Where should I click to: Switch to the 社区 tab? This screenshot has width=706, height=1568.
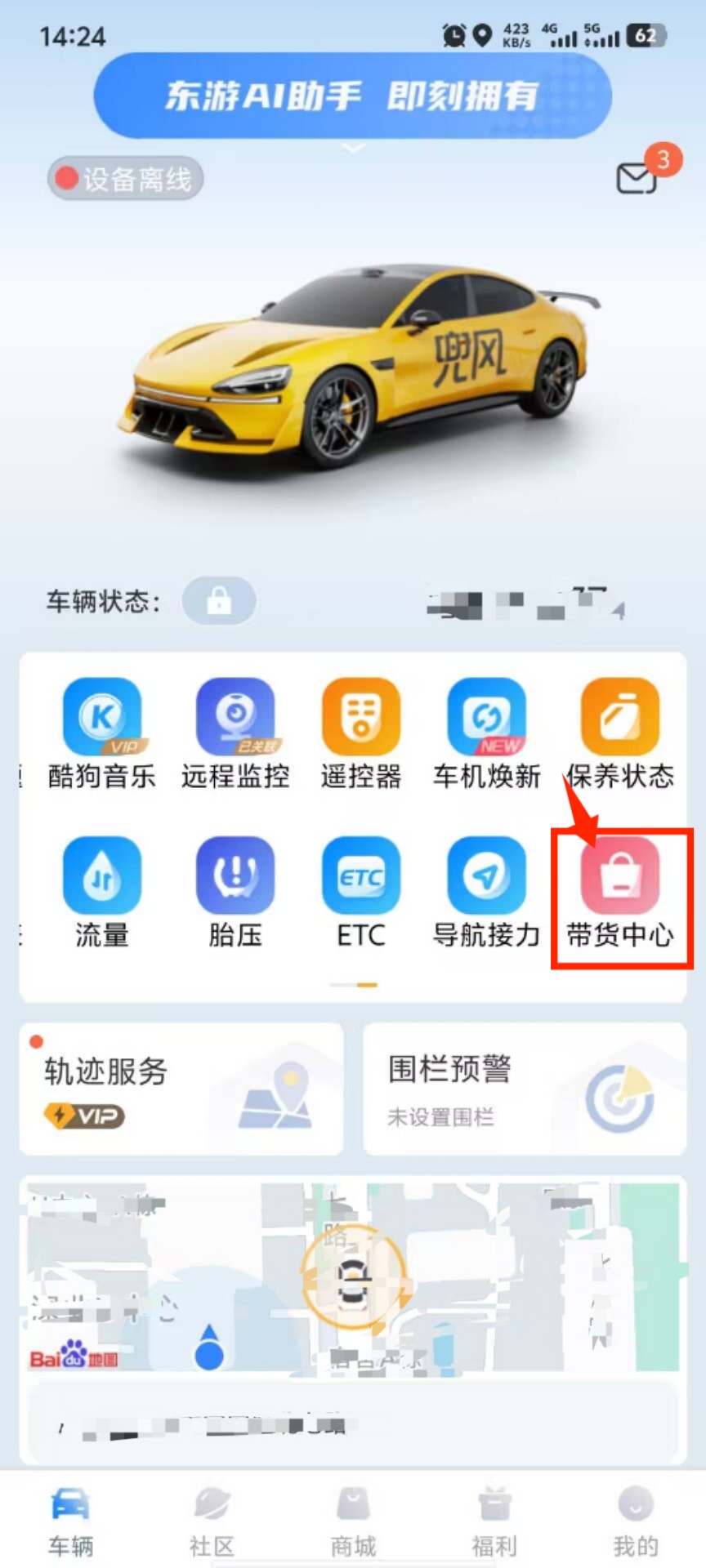[212, 1521]
